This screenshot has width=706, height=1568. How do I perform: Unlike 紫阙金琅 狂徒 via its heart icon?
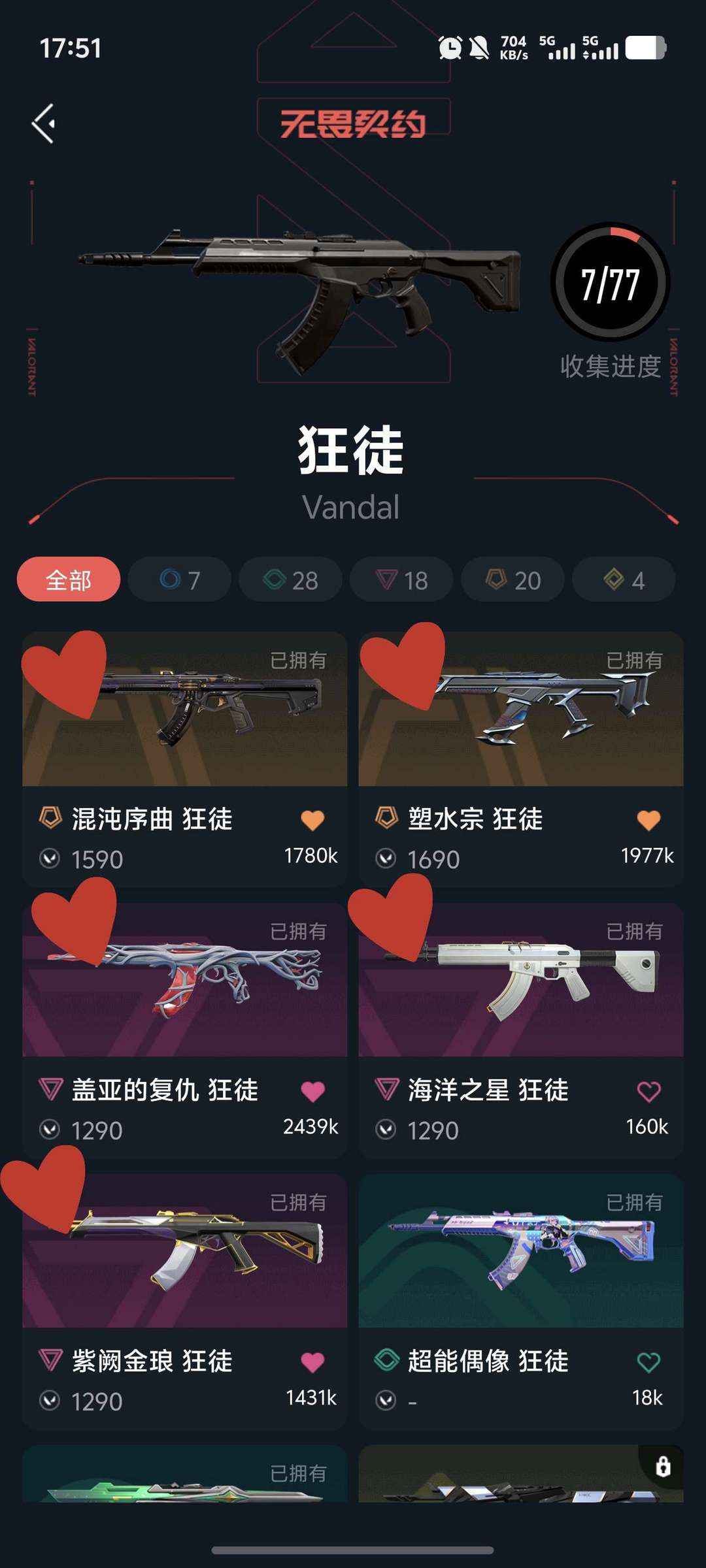(312, 1362)
